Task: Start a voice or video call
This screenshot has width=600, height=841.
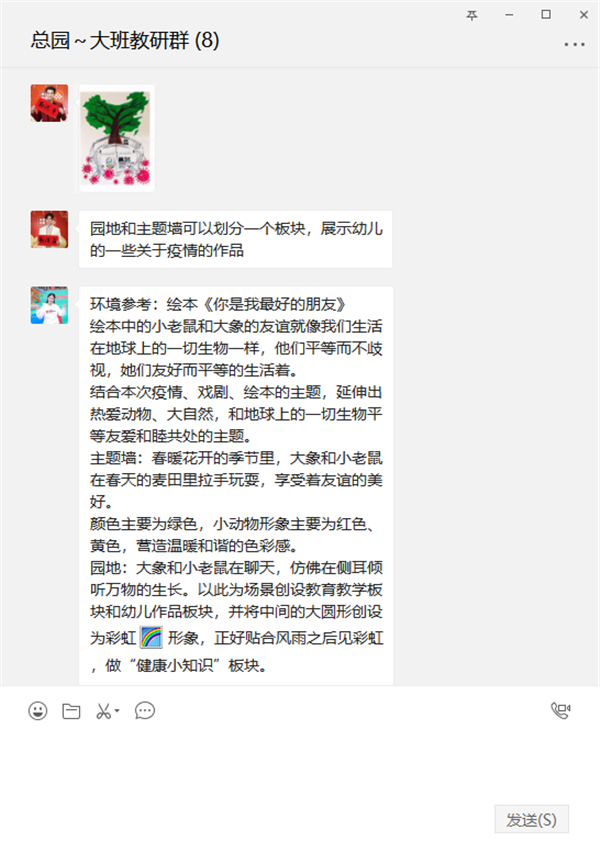Action: [560, 711]
